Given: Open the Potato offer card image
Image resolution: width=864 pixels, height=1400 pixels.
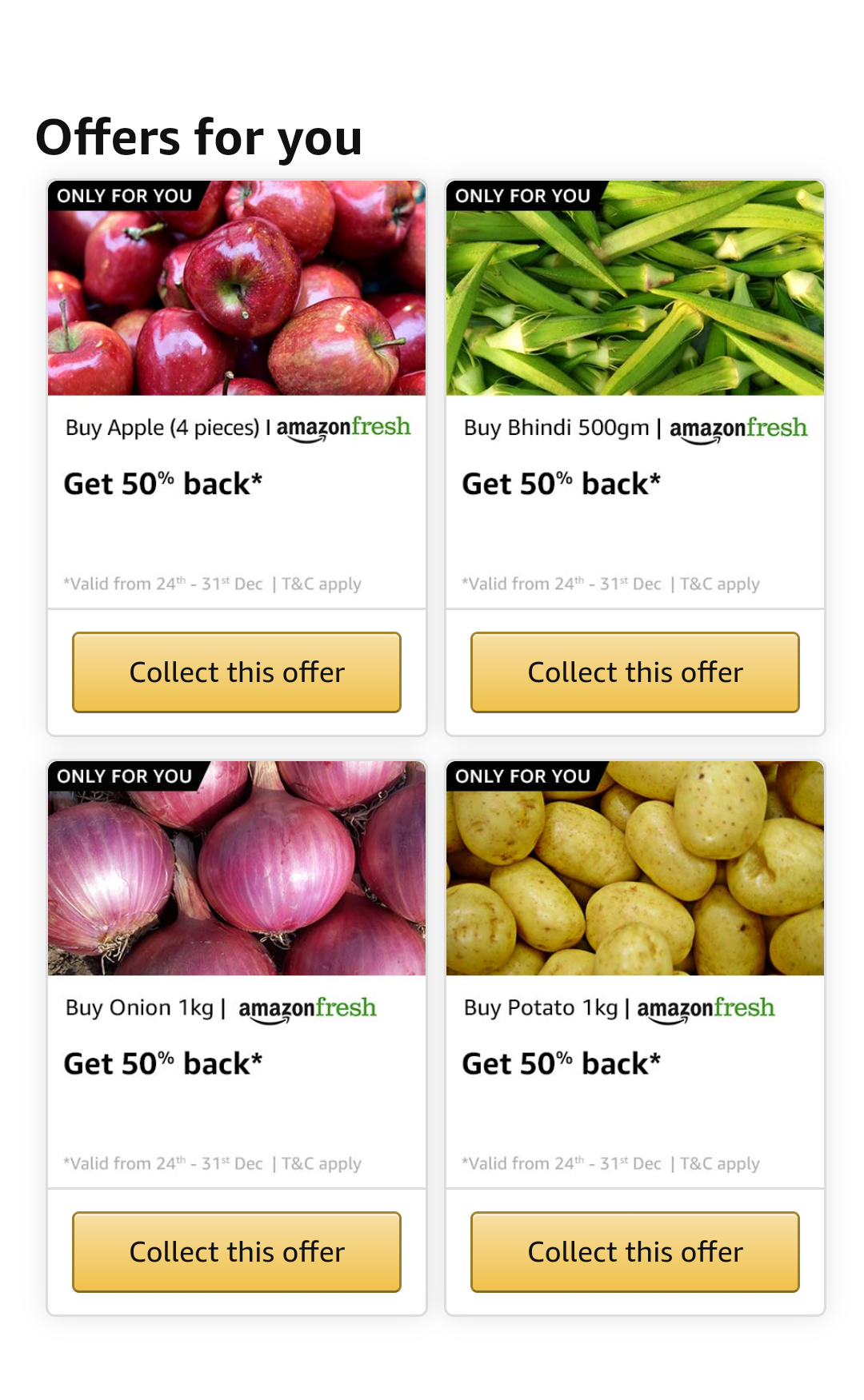Looking at the screenshot, I should pyautogui.click(x=635, y=868).
